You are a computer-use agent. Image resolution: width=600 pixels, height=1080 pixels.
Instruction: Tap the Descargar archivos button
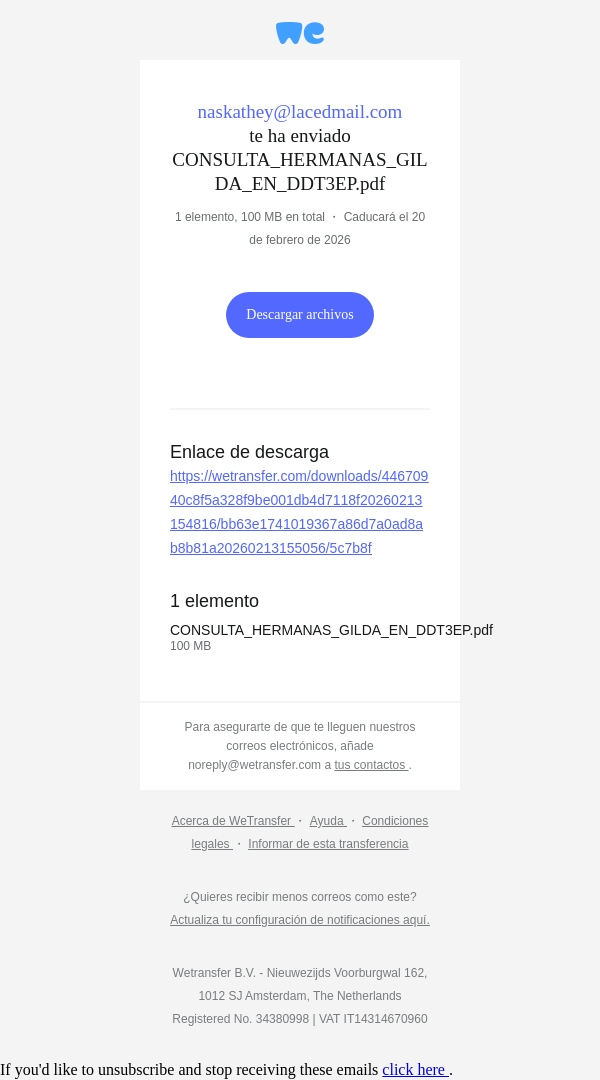(300, 315)
